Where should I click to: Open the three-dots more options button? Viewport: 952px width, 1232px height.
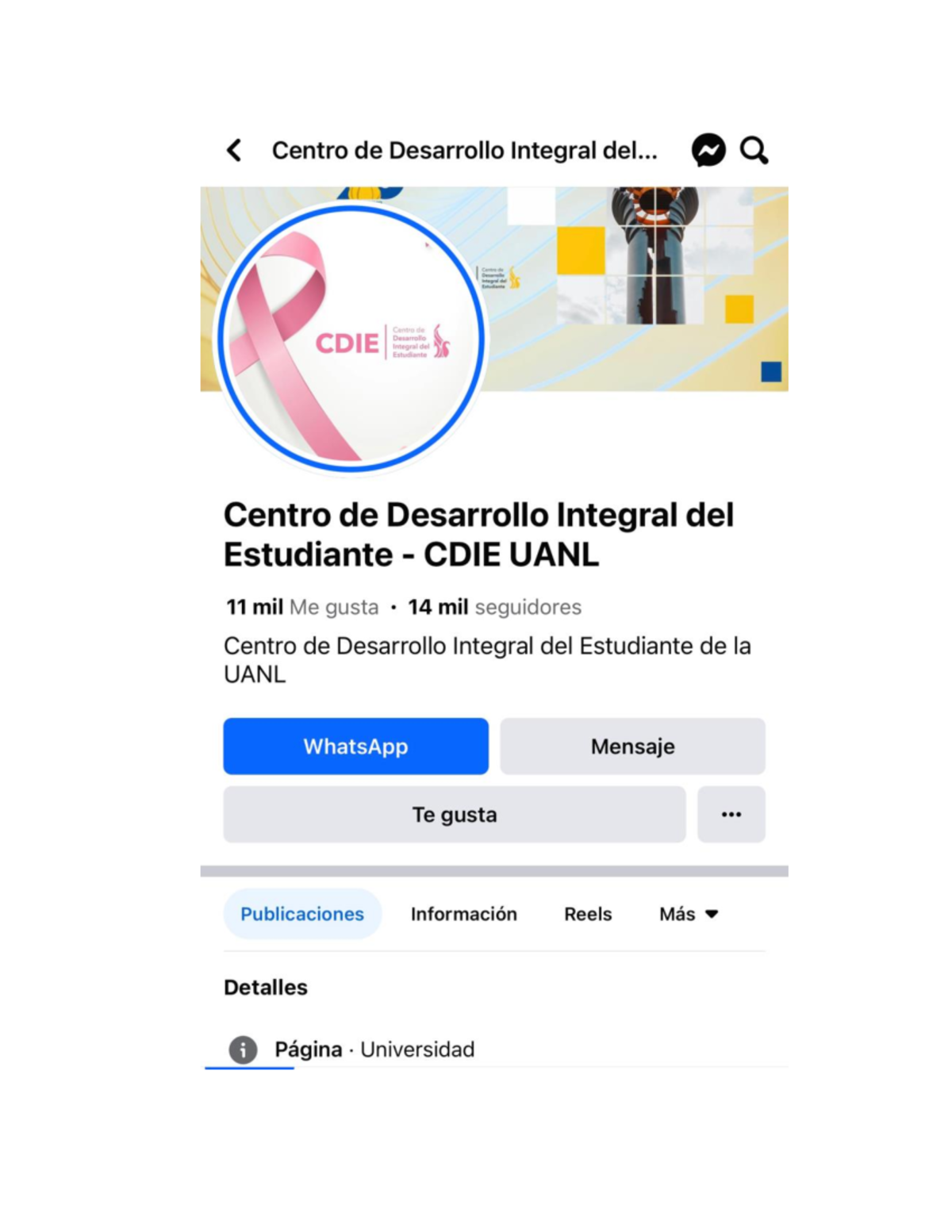(x=731, y=815)
